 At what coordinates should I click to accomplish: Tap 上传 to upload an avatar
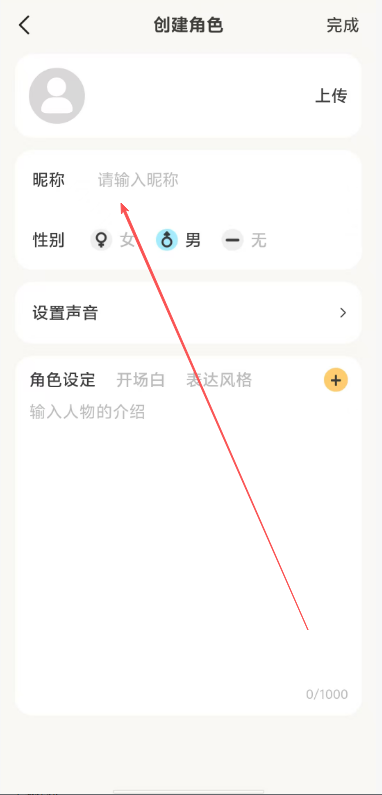click(x=331, y=96)
